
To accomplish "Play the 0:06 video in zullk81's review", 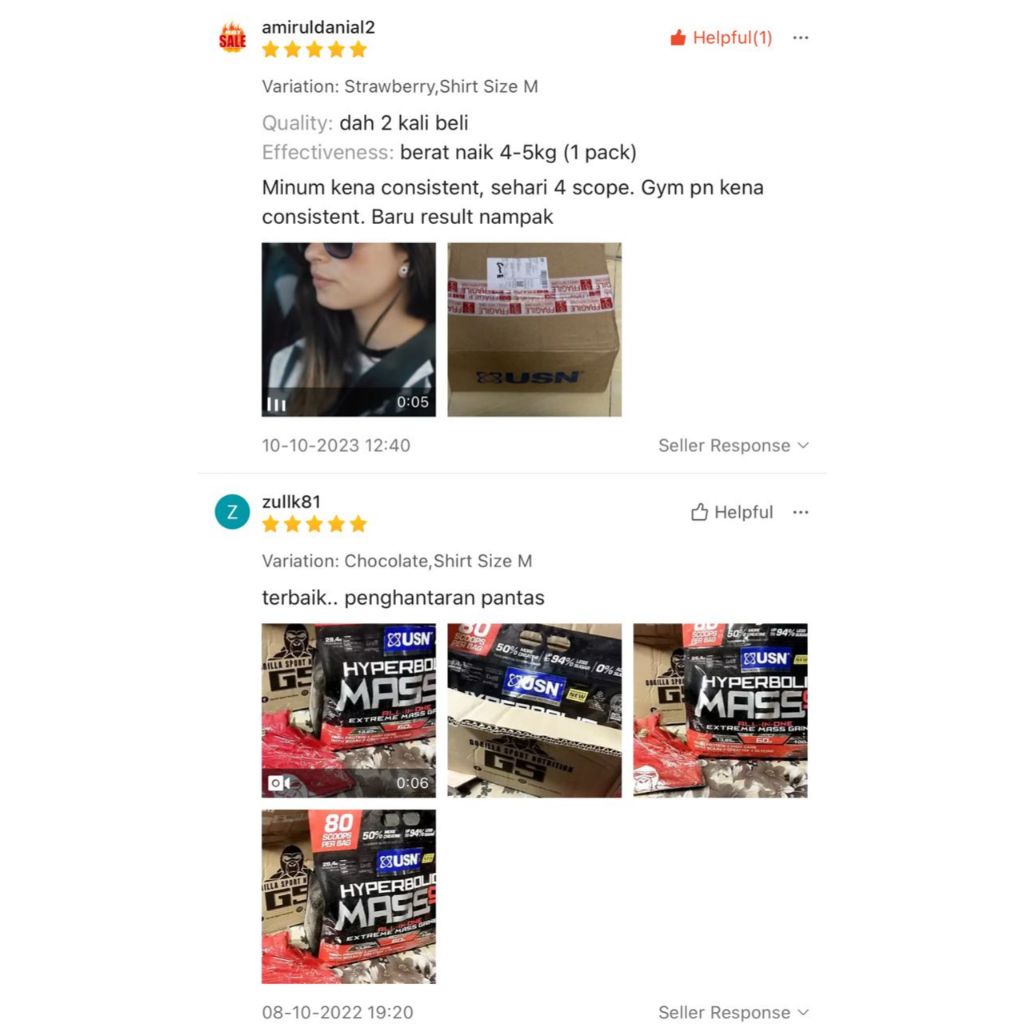I will (349, 711).
